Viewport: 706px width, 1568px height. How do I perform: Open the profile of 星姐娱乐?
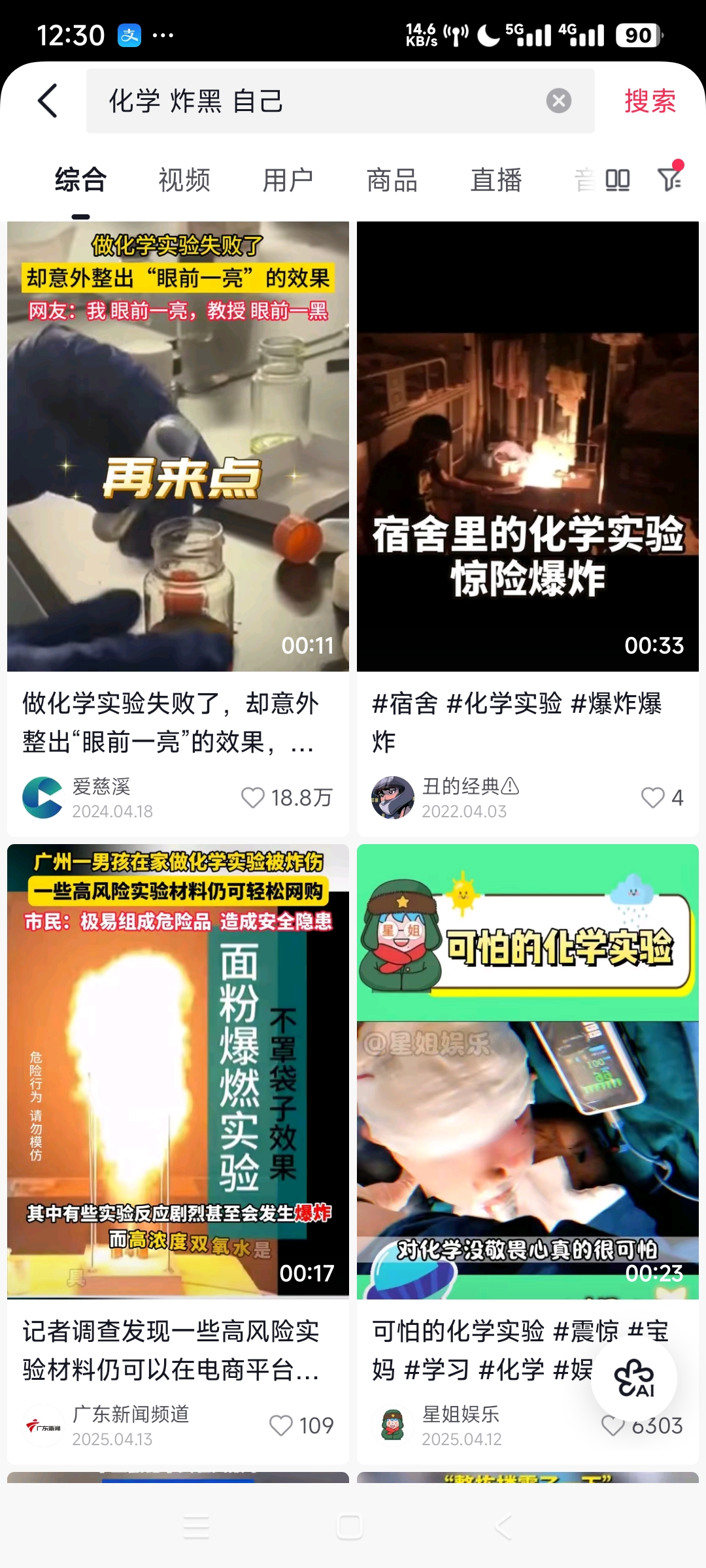coord(393,1426)
